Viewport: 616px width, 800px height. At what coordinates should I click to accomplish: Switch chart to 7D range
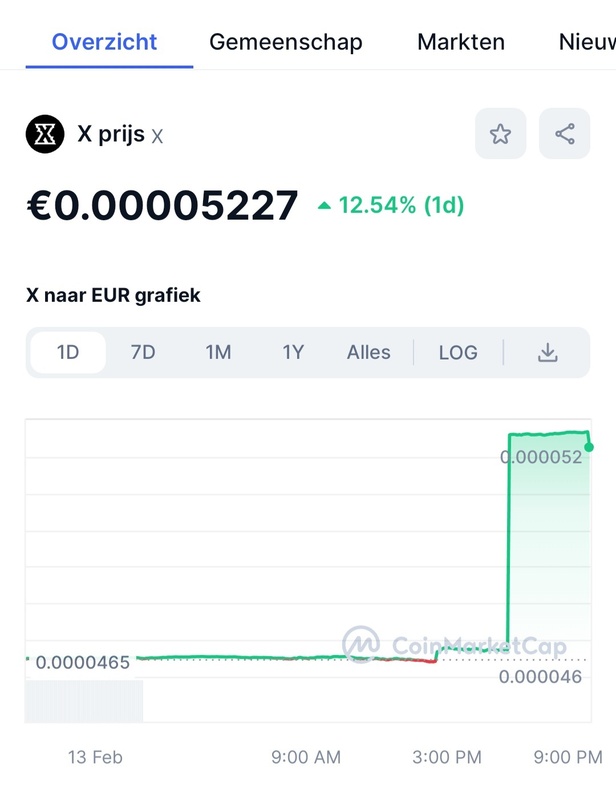coord(143,352)
